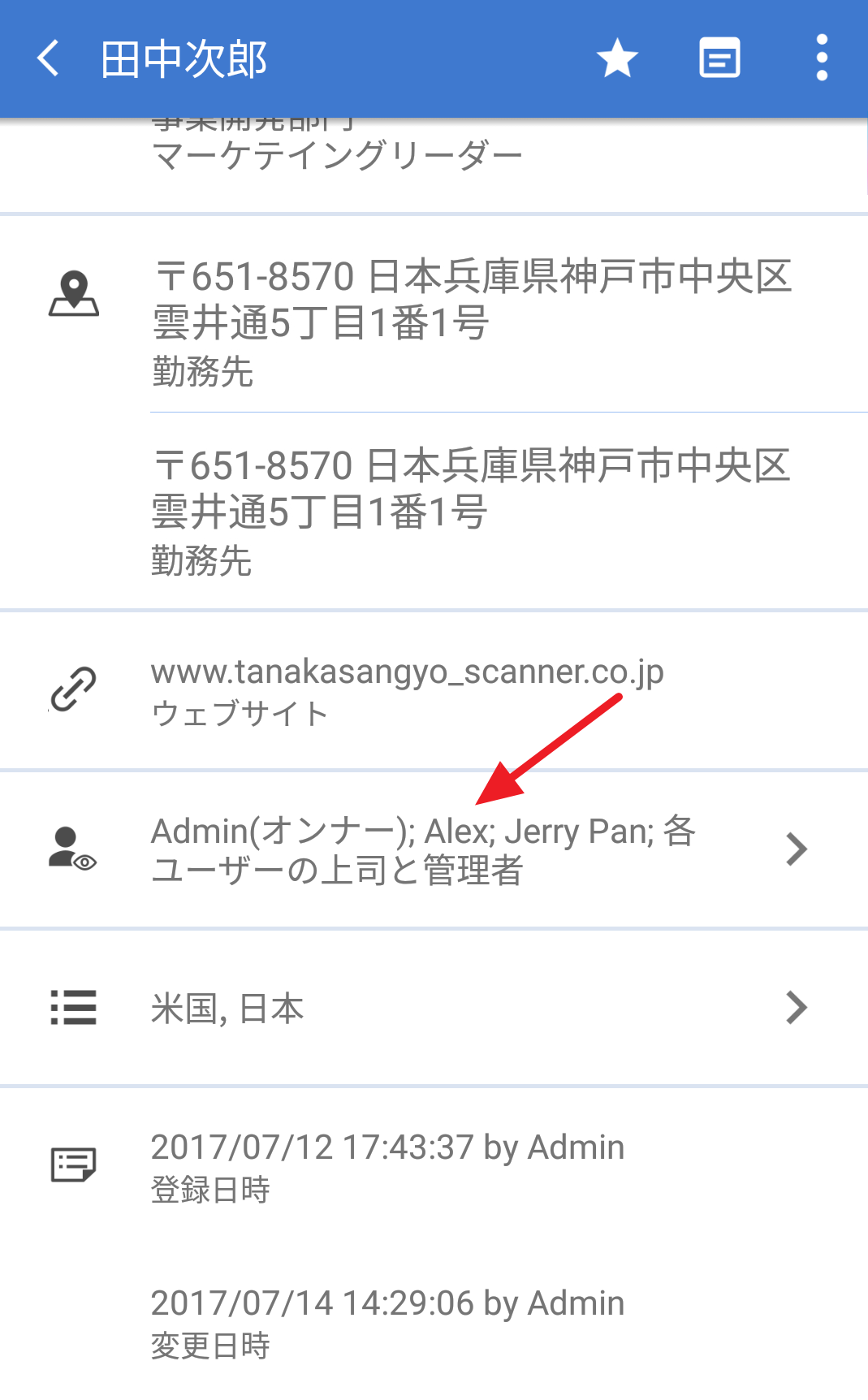The width and height of the screenshot is (868, 1400).
Task: Open the first 勤務先 address on map
Action: [471, 321]
